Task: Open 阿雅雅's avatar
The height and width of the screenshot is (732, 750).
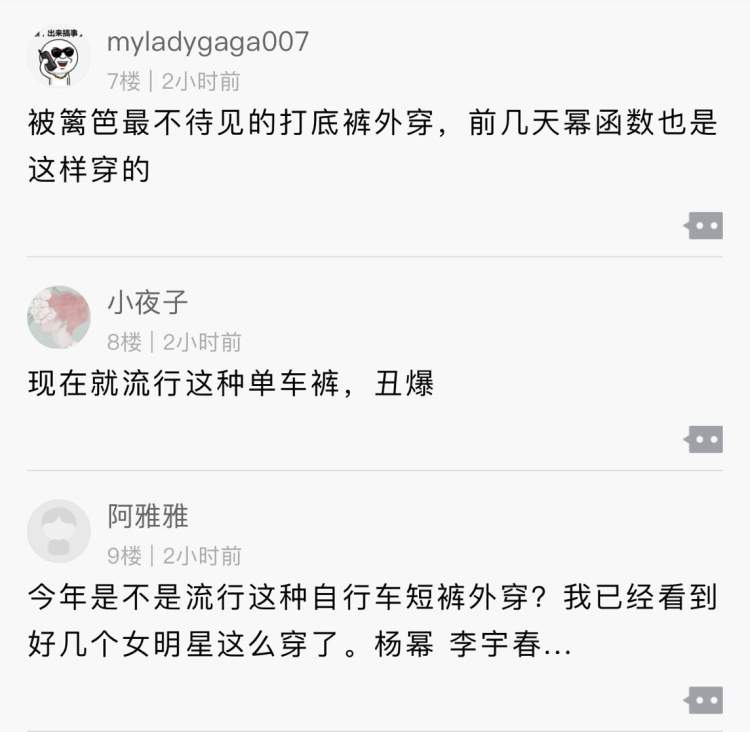Action: (x=59, y=530)
